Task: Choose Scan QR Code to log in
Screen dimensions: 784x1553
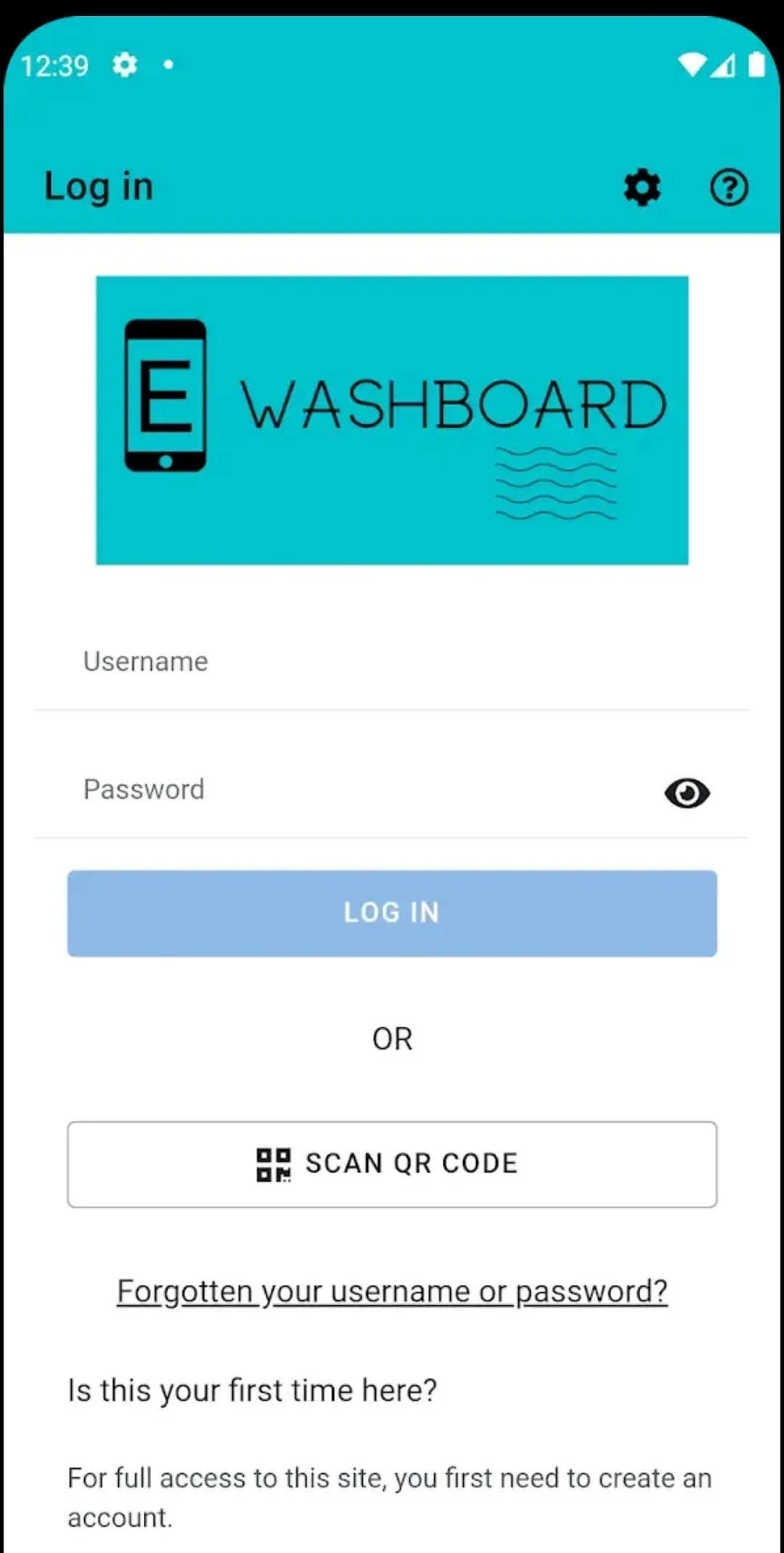Action: coord(392,1164)
